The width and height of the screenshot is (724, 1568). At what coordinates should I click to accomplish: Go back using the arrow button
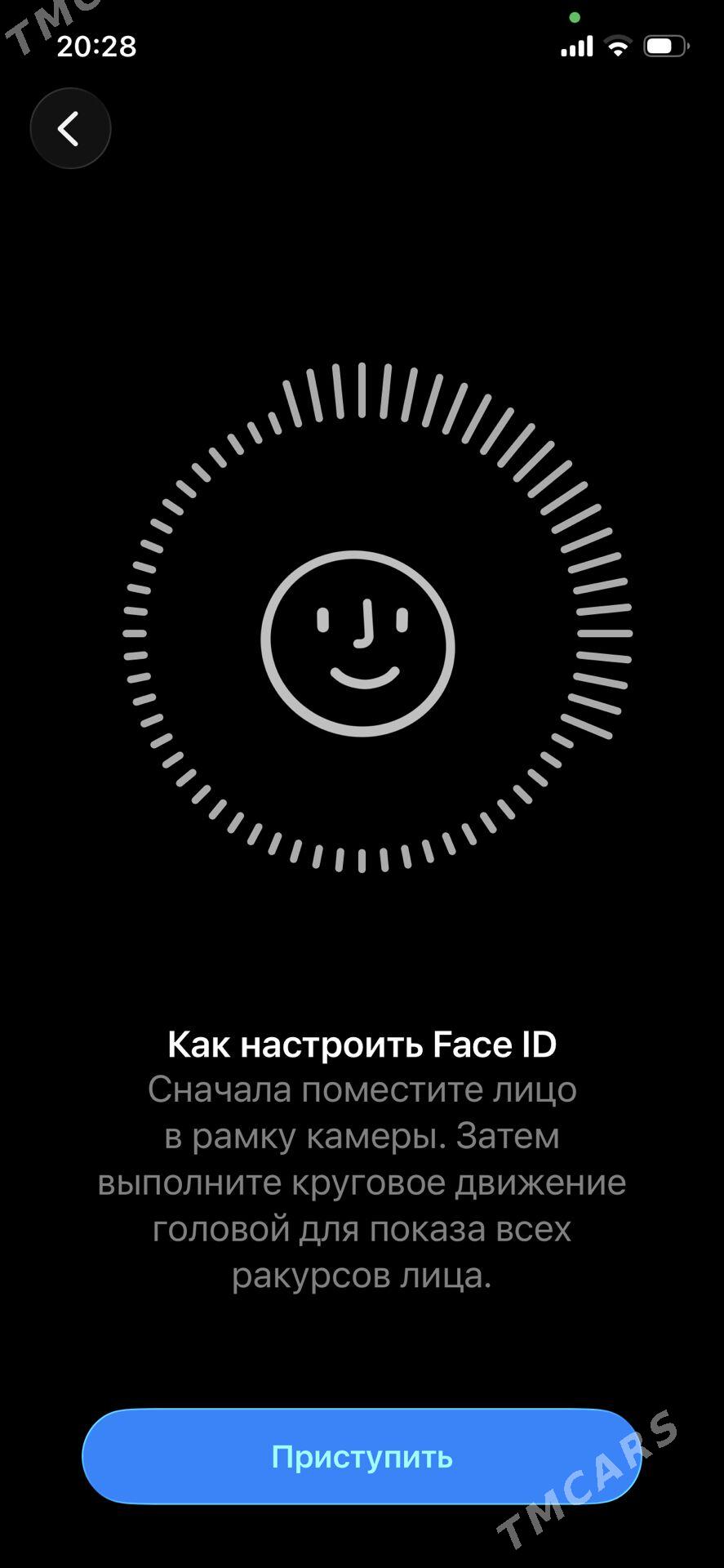pos(70,128)
